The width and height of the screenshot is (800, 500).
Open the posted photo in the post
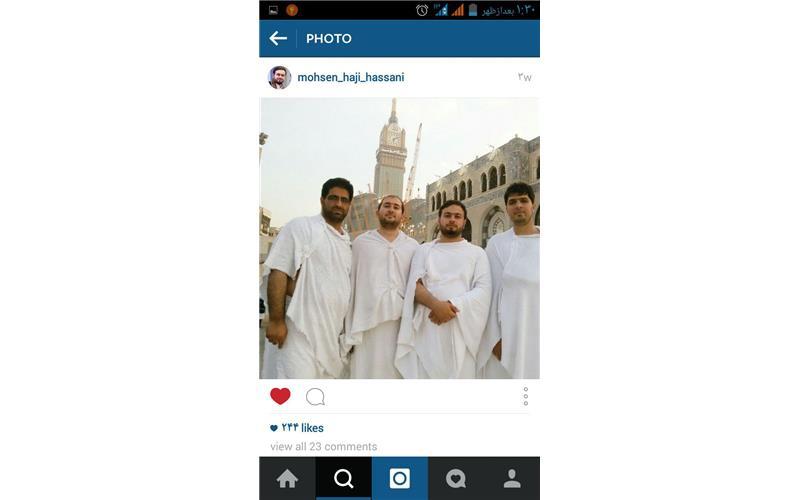point(399,238)
